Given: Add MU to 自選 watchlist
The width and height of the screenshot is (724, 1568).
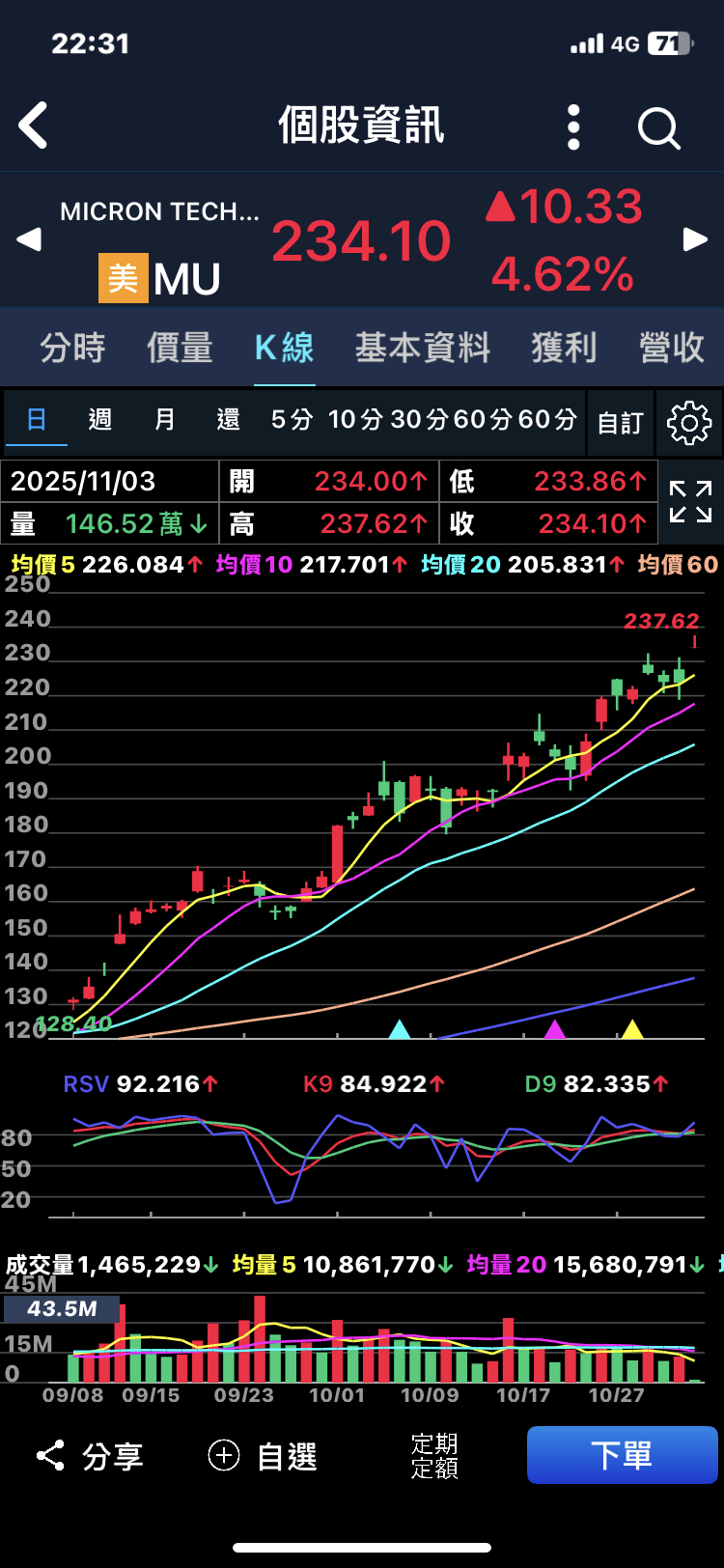Looking at the screenshot, I should (263, 1455).
